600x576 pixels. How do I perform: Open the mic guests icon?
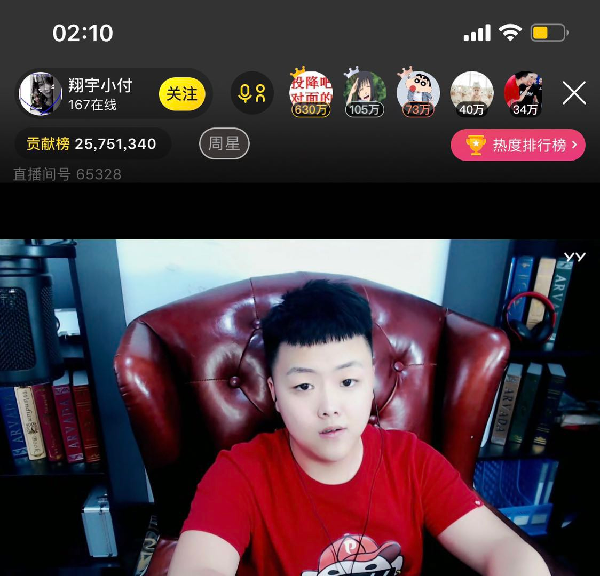(x=252, y=94)
